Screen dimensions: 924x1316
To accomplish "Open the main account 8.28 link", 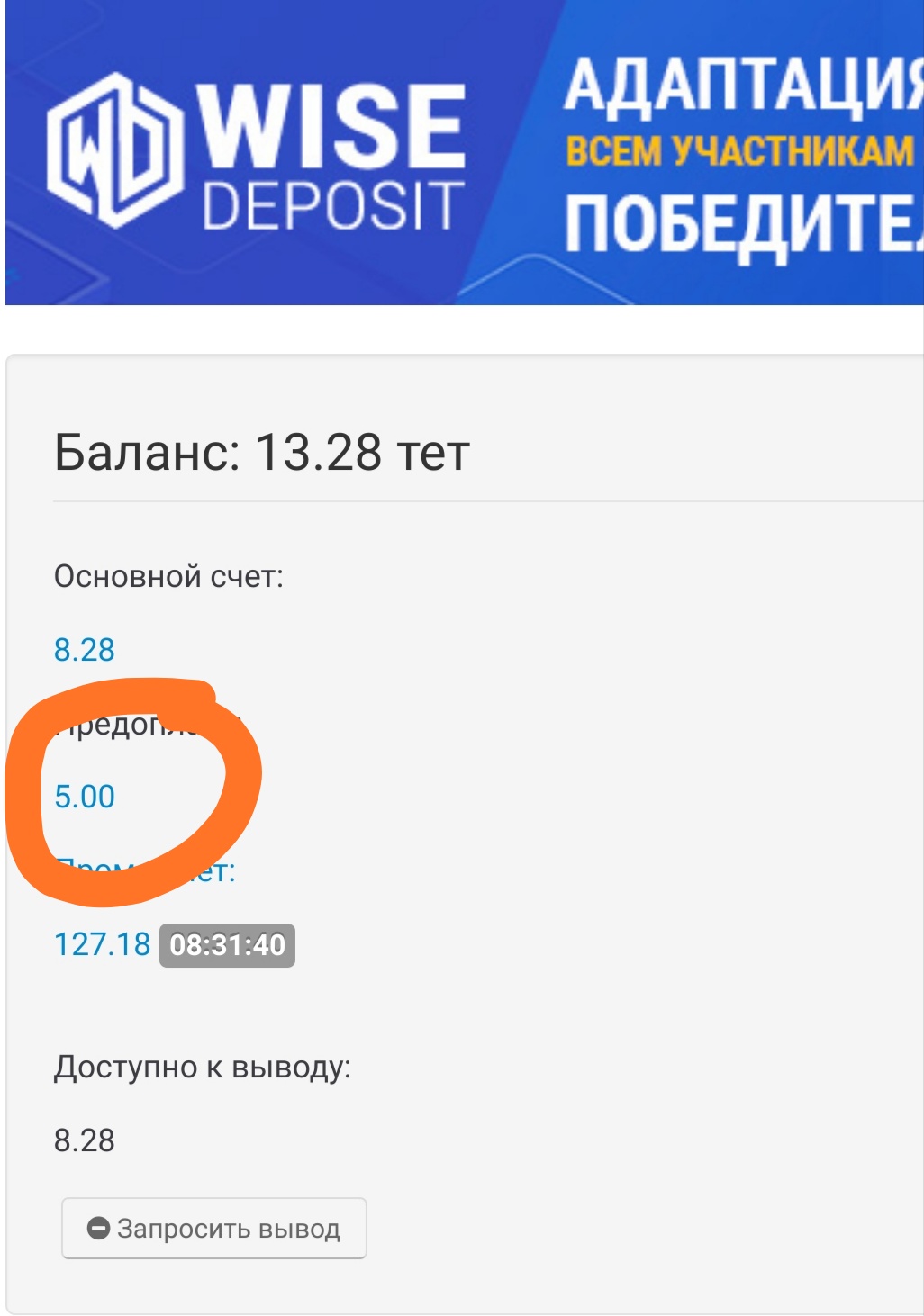I will click(85, 650).
